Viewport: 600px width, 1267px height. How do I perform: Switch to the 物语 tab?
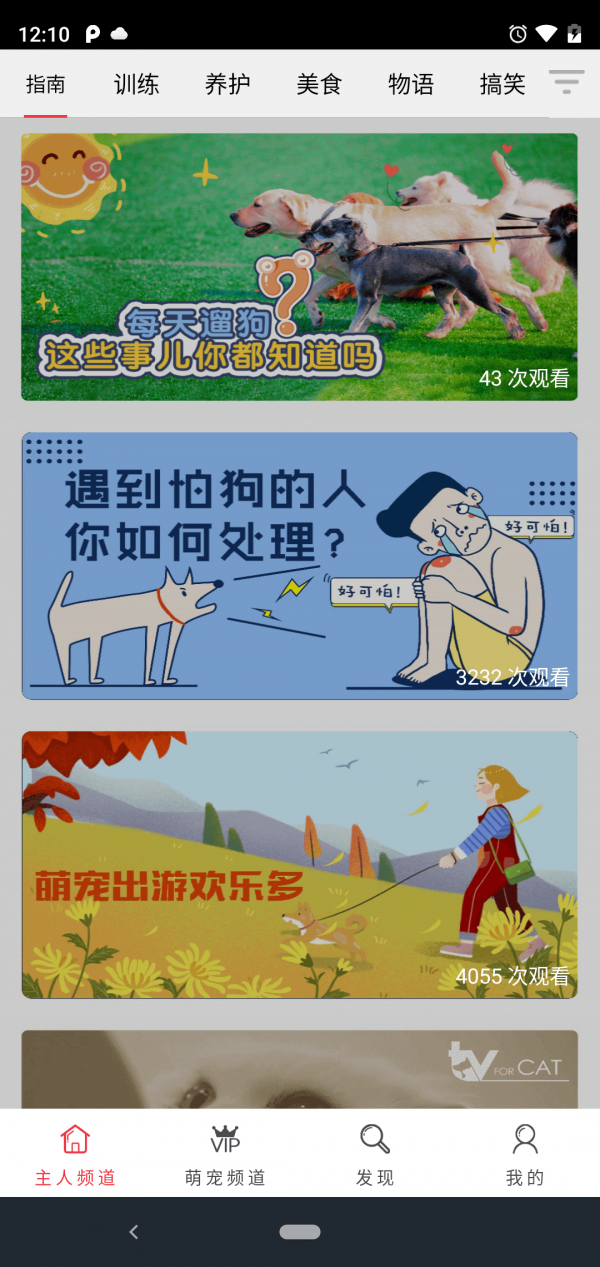click(x=411, y=84)
